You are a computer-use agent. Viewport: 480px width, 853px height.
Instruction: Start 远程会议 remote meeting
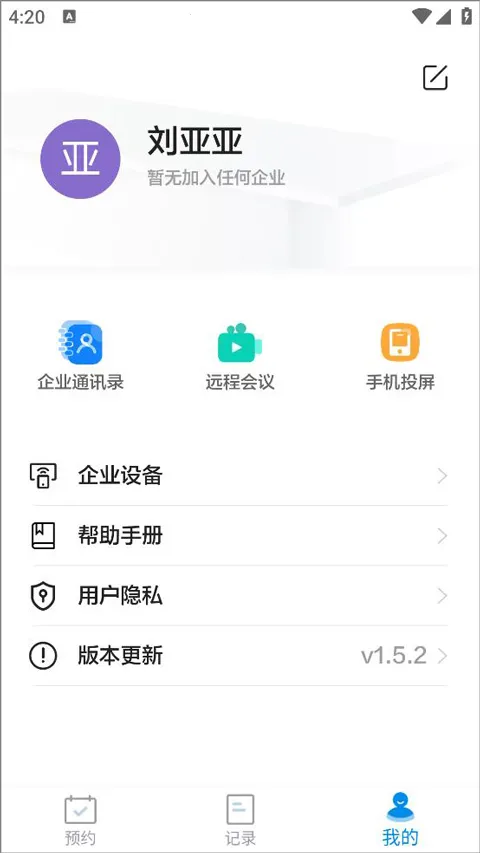(240, 356)
